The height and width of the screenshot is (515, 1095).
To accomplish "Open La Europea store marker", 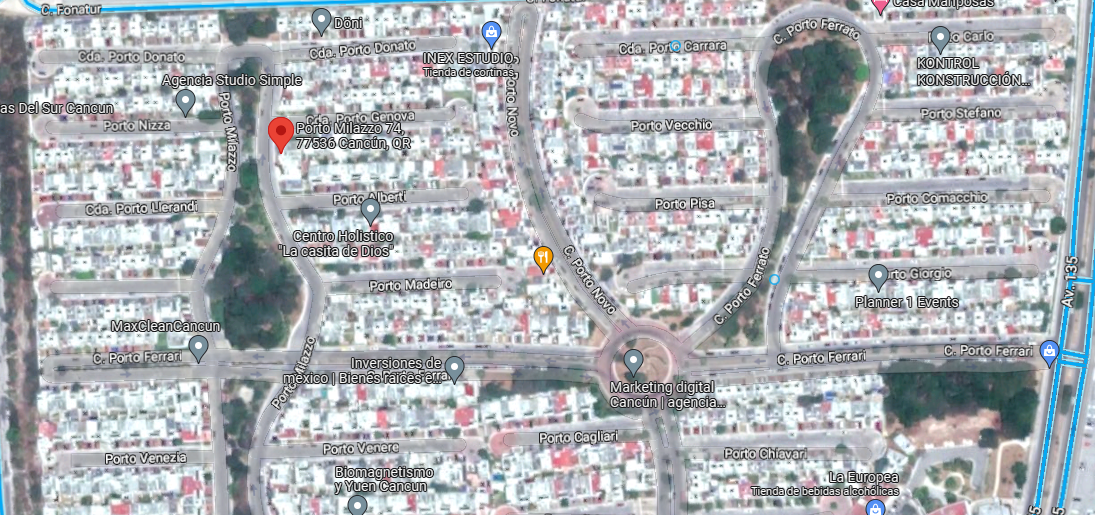I will (x=874, y=509).
